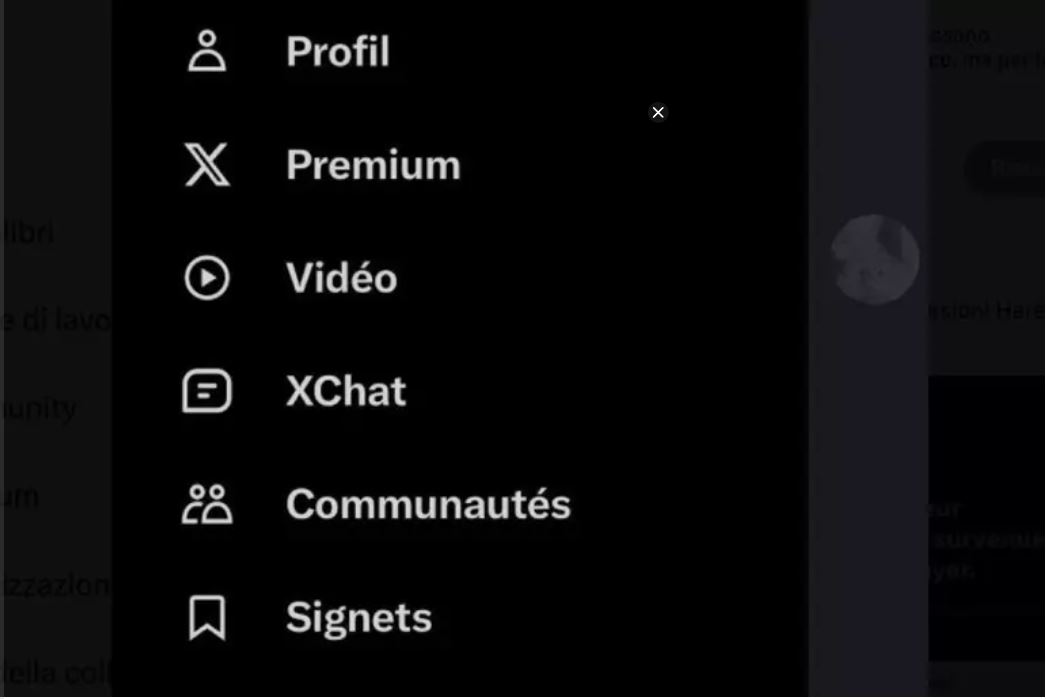The width and height of the screenshot is (1046, 699).
Task: Open saved Signets
Action: pos(358,618)
